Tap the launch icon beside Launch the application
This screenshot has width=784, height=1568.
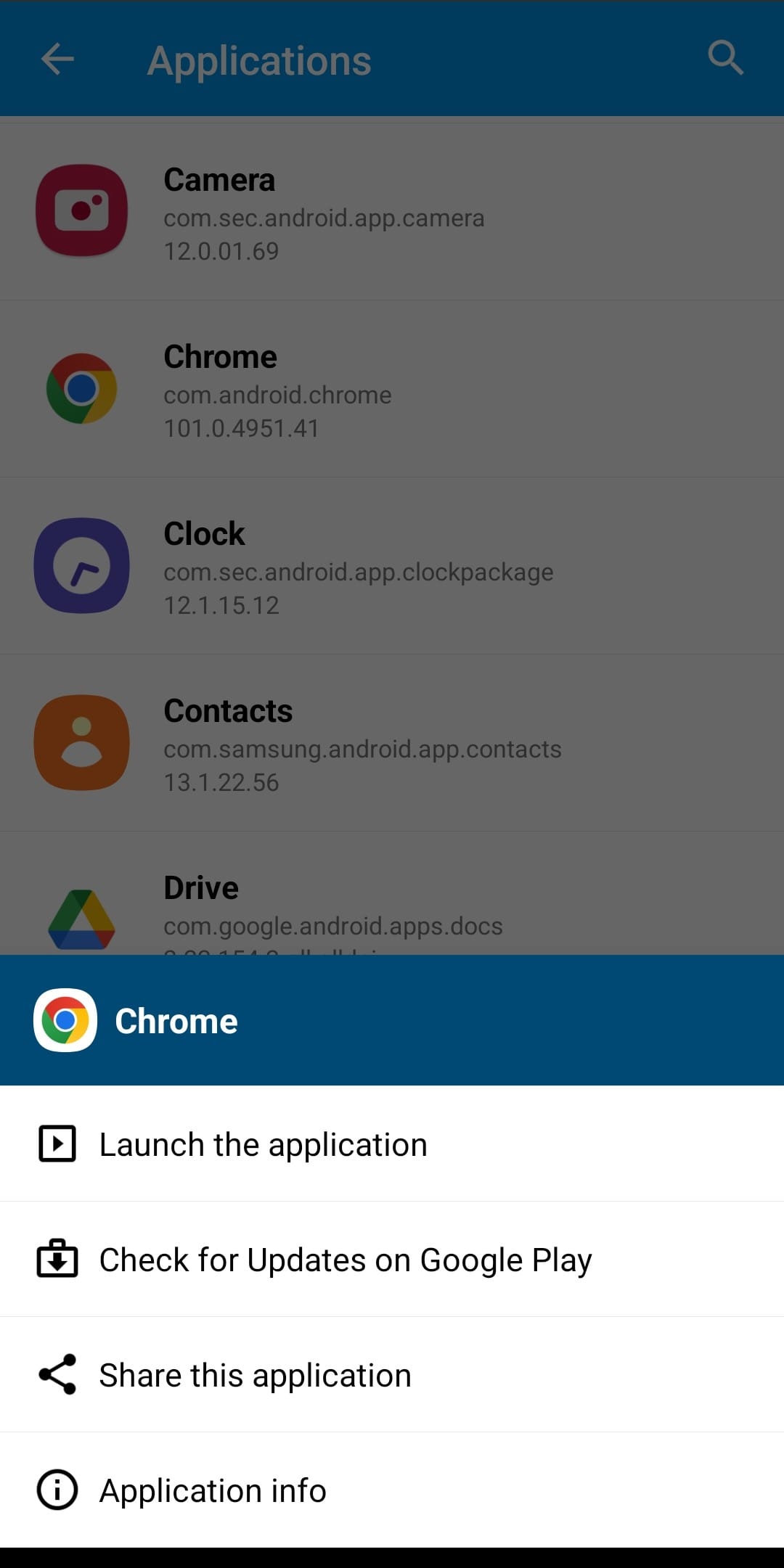[x=57, y=1144]
